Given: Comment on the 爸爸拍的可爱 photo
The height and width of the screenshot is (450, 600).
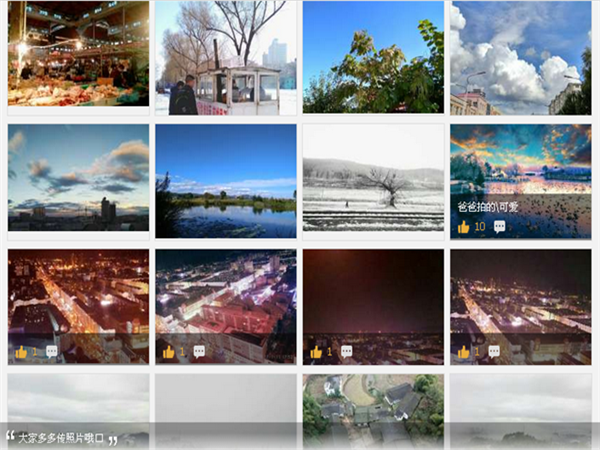Looking at the screenshot, I should 499,227.
